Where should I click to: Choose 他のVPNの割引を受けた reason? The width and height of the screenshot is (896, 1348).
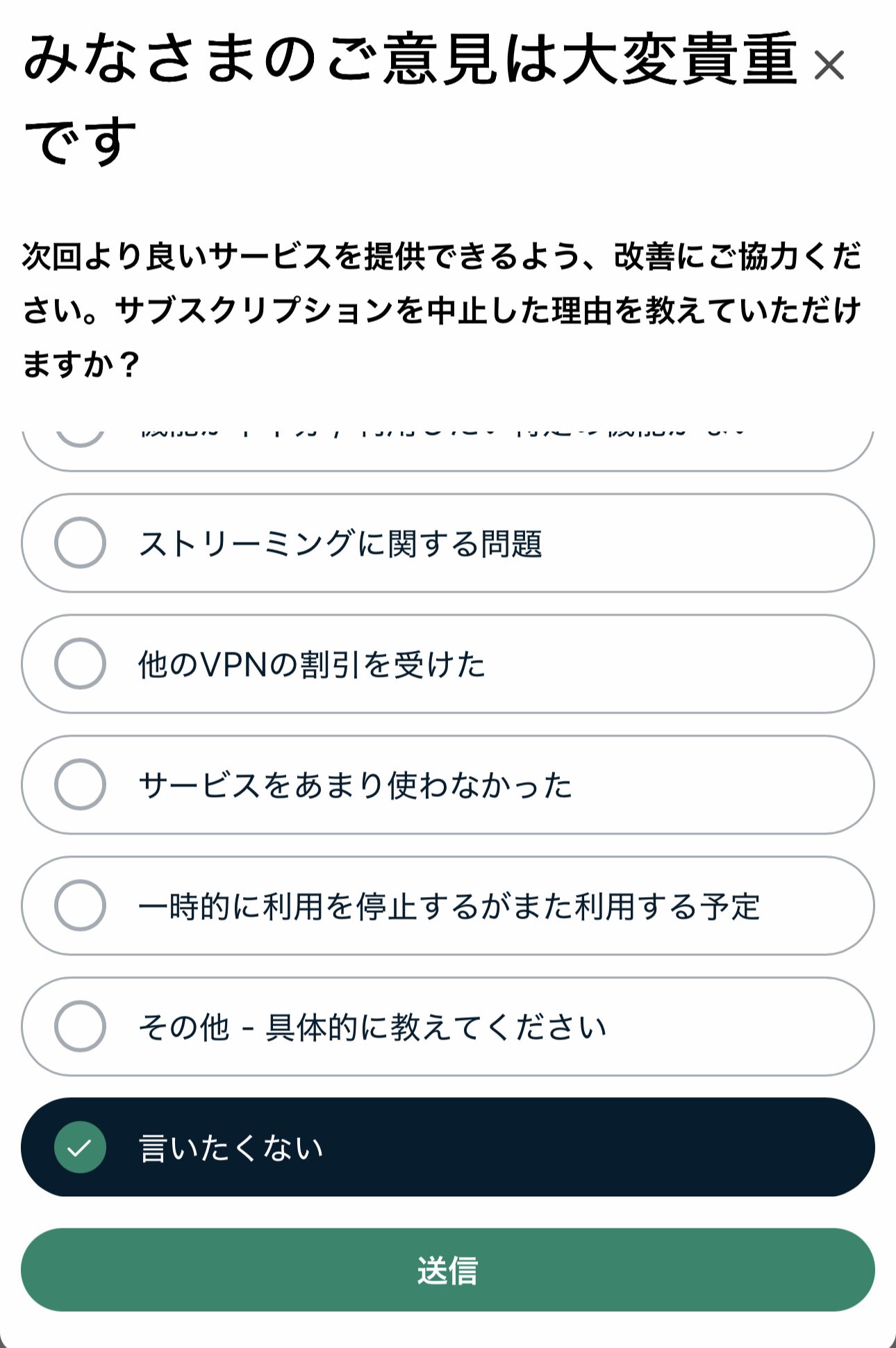(x=447, y=664)
